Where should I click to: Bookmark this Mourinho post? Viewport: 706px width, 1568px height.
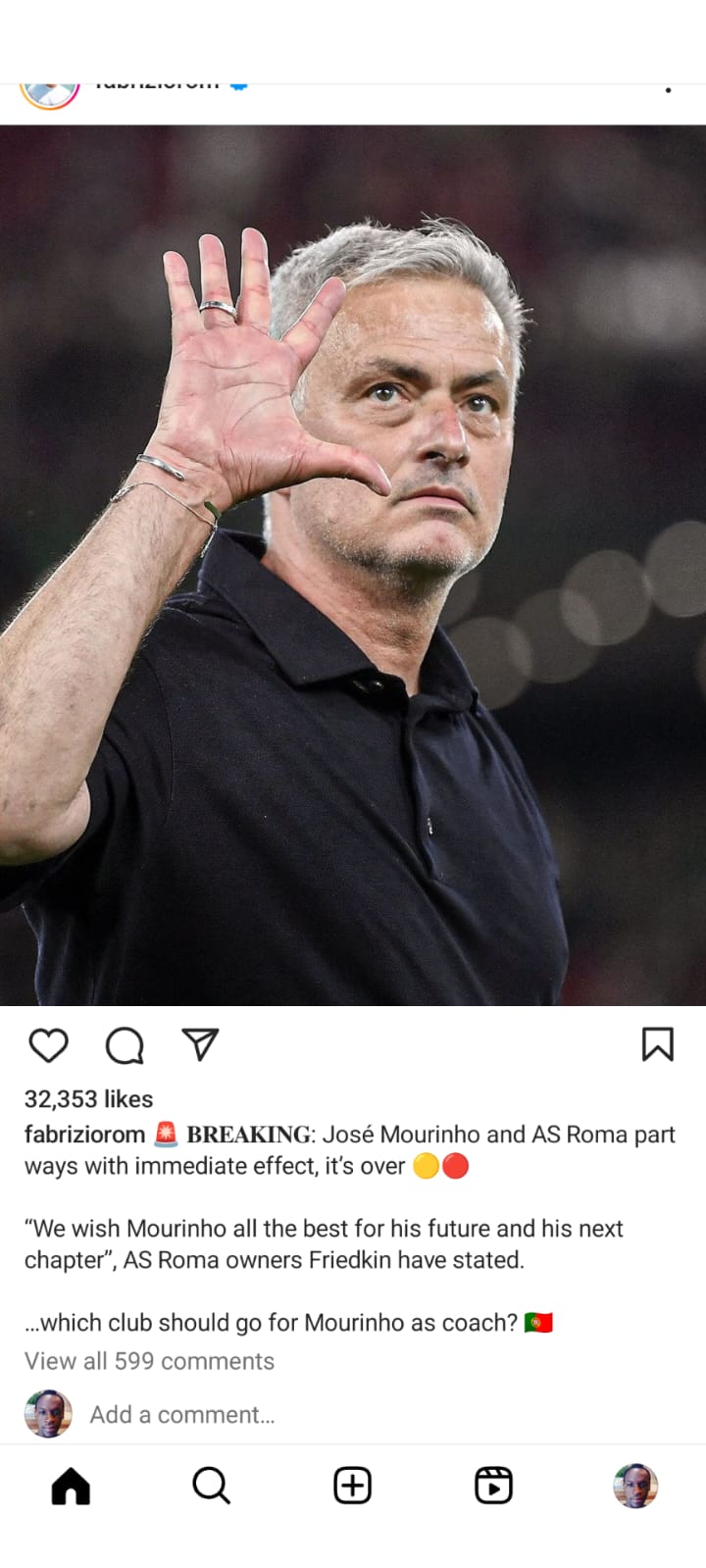(657, 1044)
